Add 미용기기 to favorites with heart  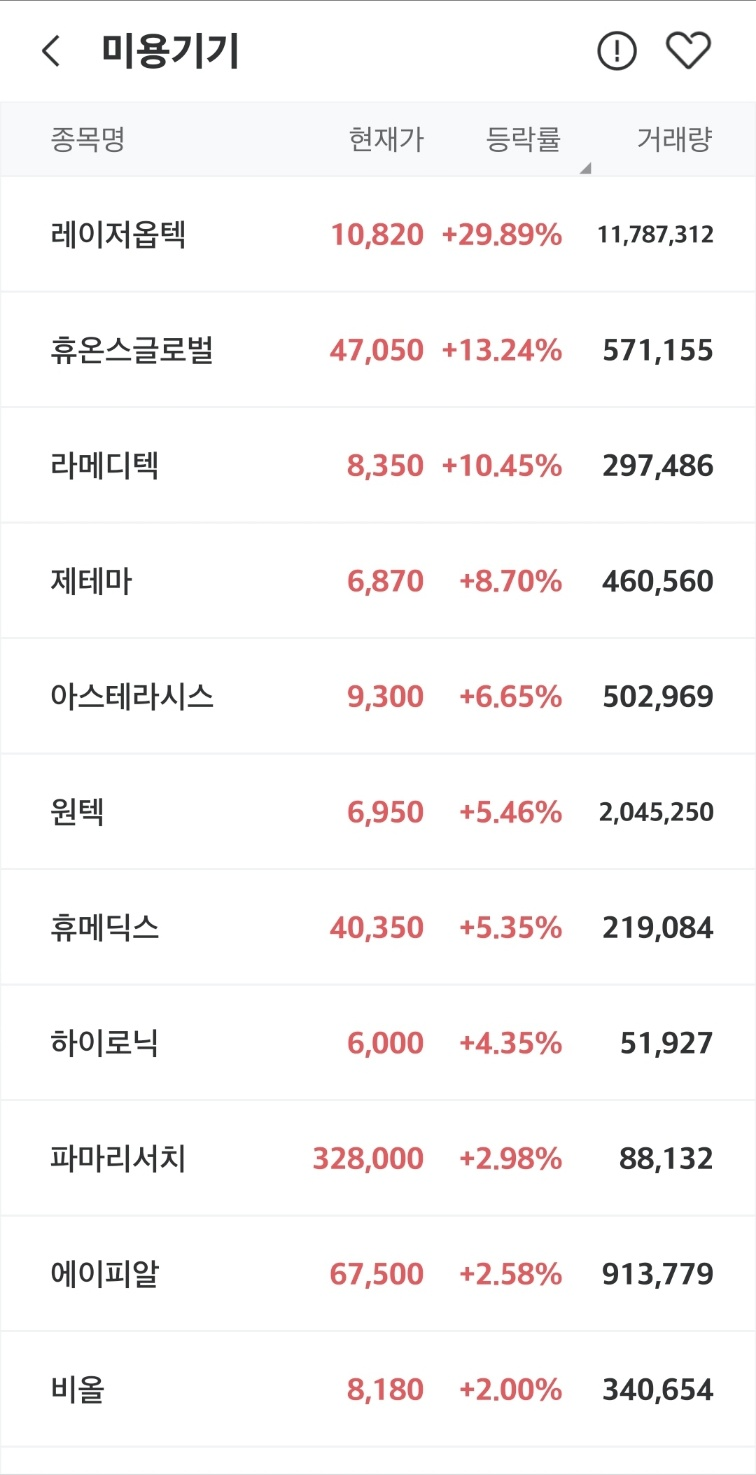[x=688, y=51]
